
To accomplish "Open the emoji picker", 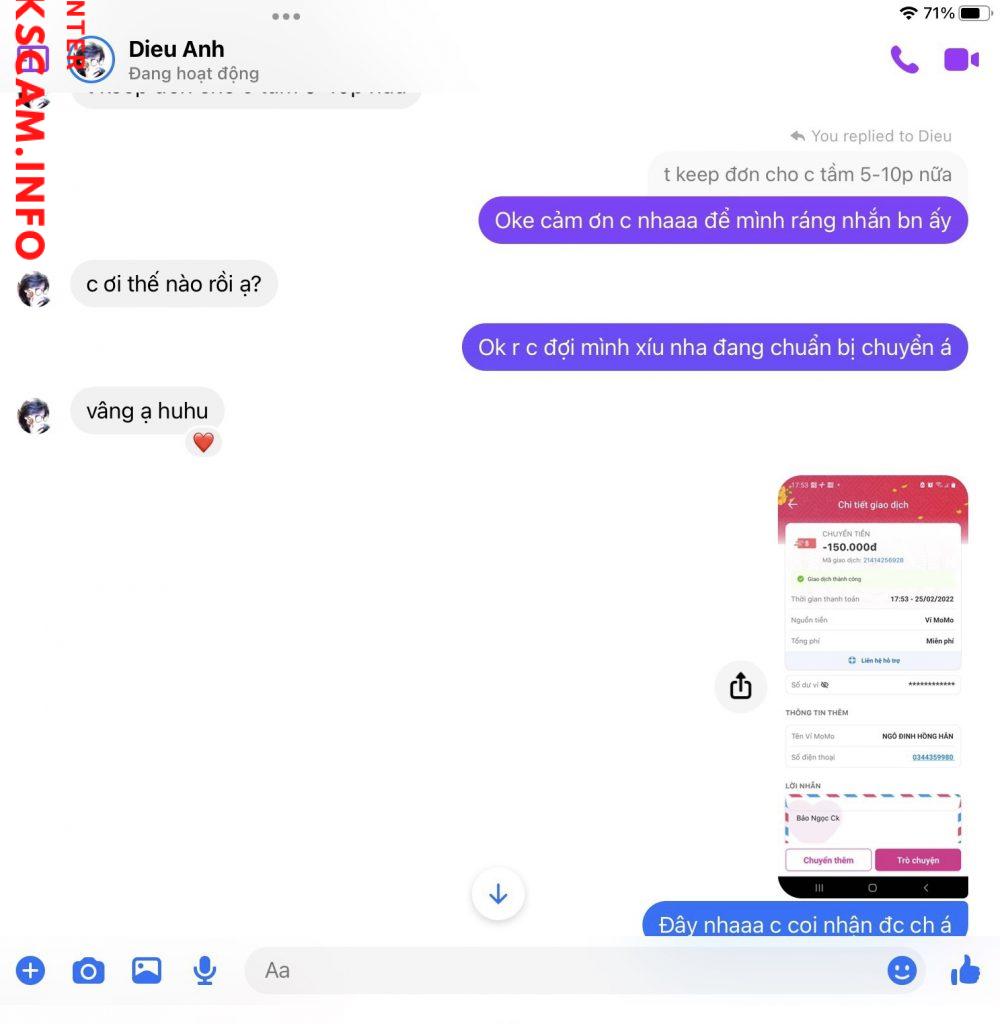I will click(901, 970).
